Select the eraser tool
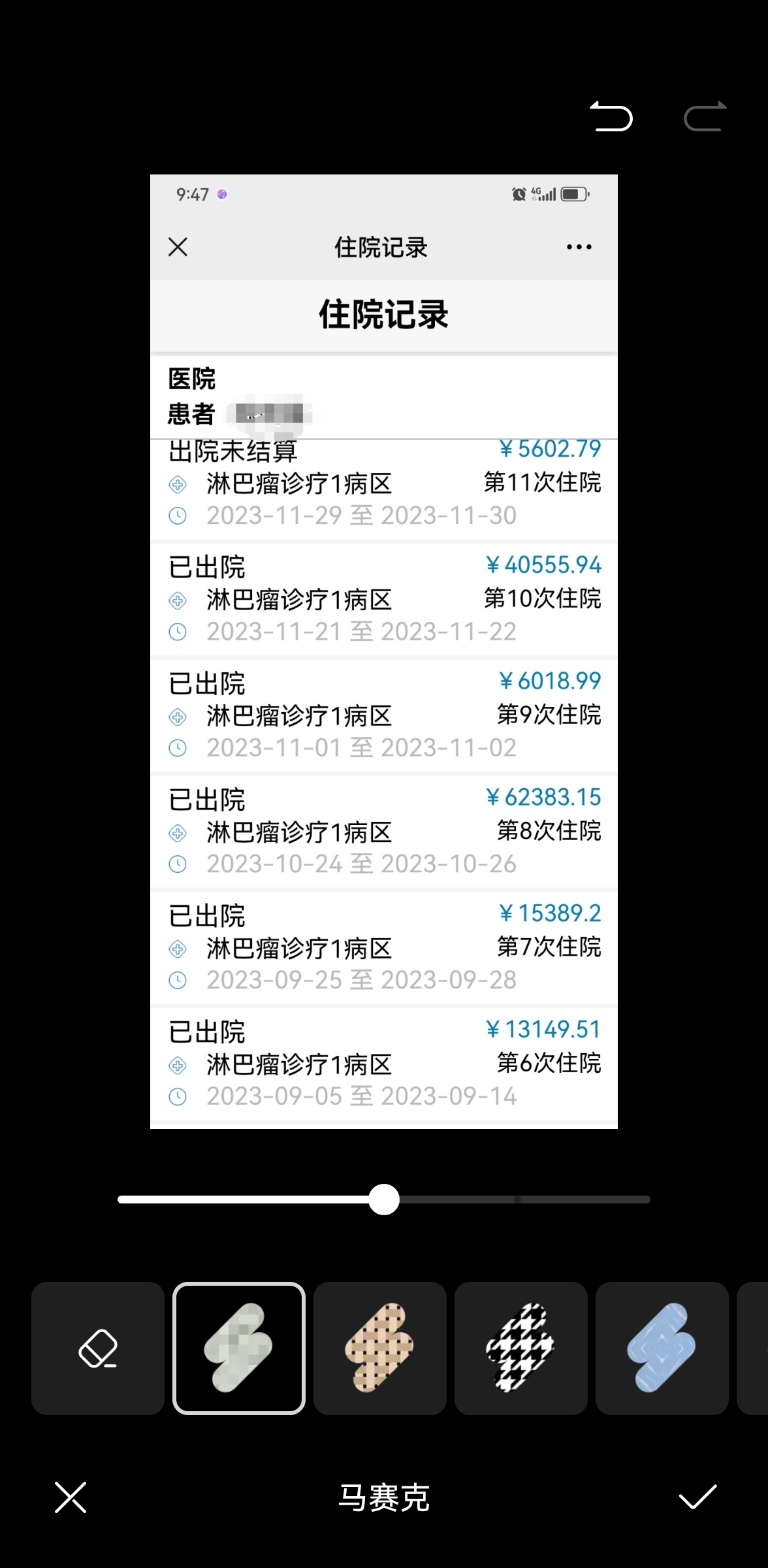The width and height of the screenshot is (768, 1568). pos(98,1348)
